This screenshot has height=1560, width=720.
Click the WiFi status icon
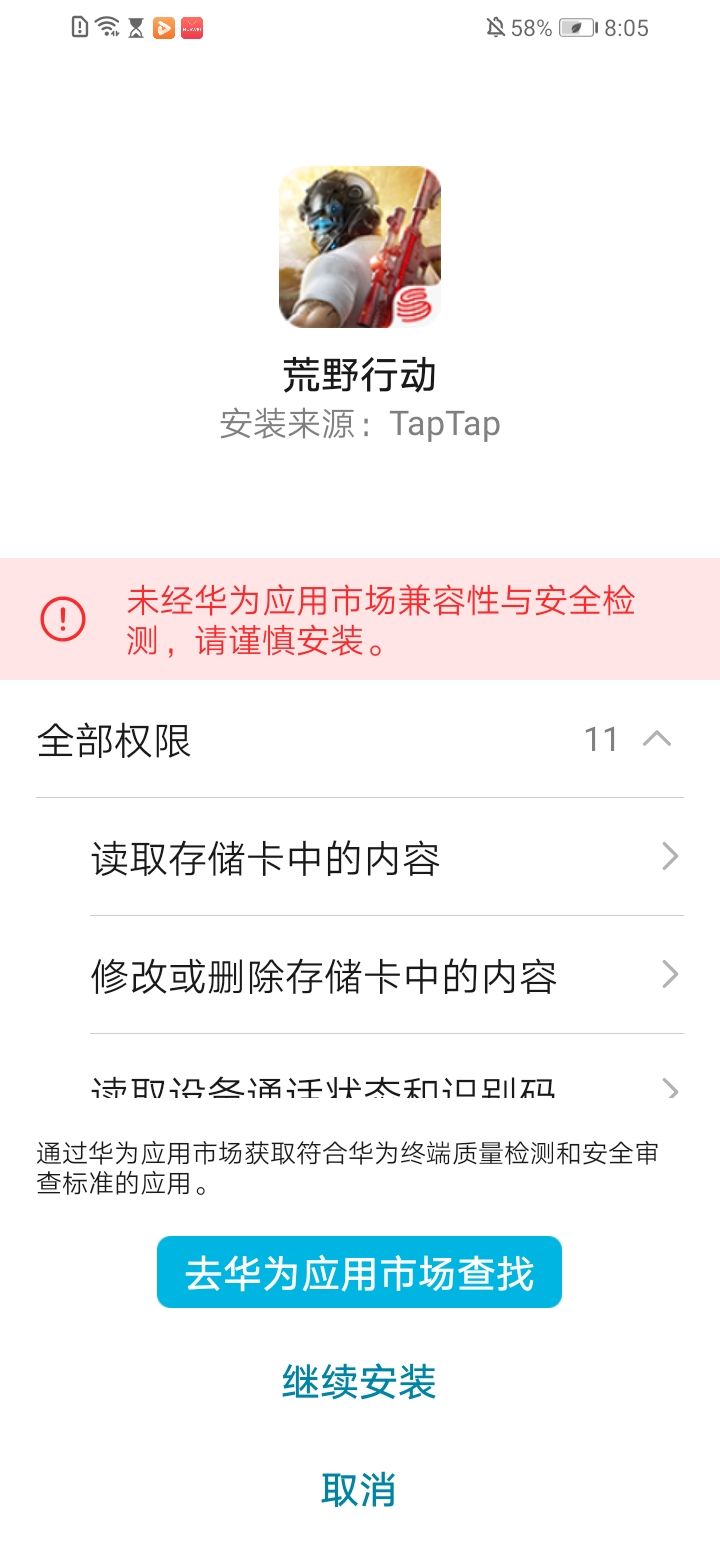106,27
